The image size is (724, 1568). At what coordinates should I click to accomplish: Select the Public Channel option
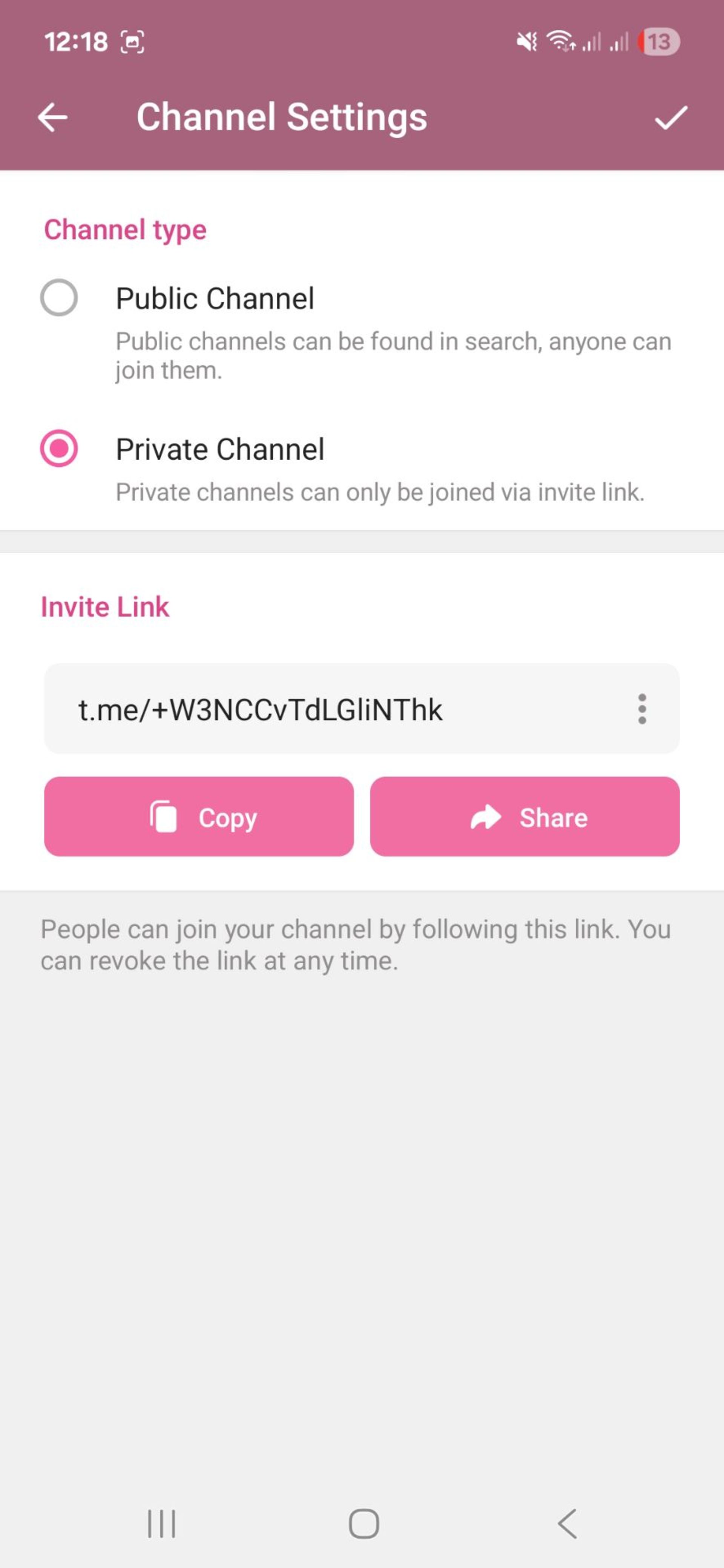59,298
